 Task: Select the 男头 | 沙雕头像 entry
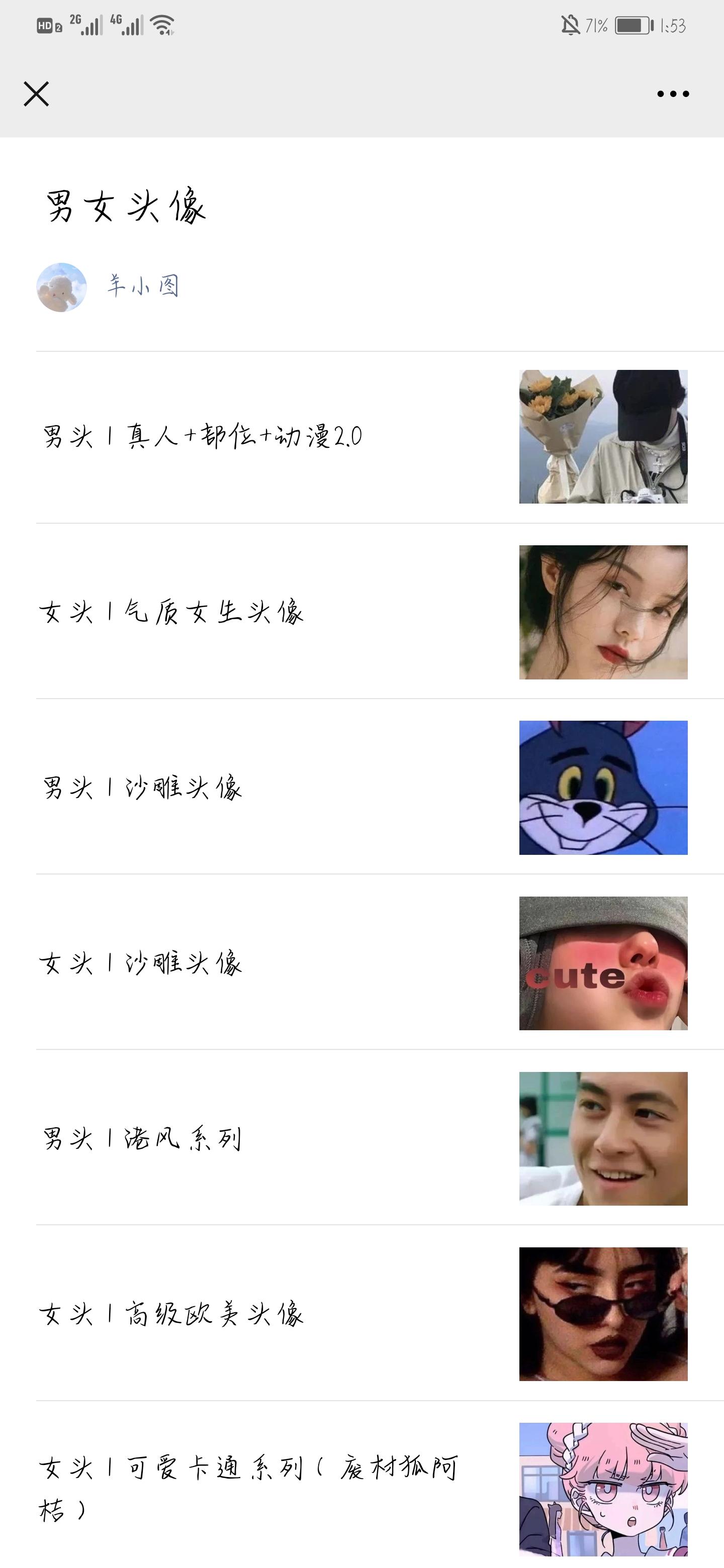(x=142, y=788)
